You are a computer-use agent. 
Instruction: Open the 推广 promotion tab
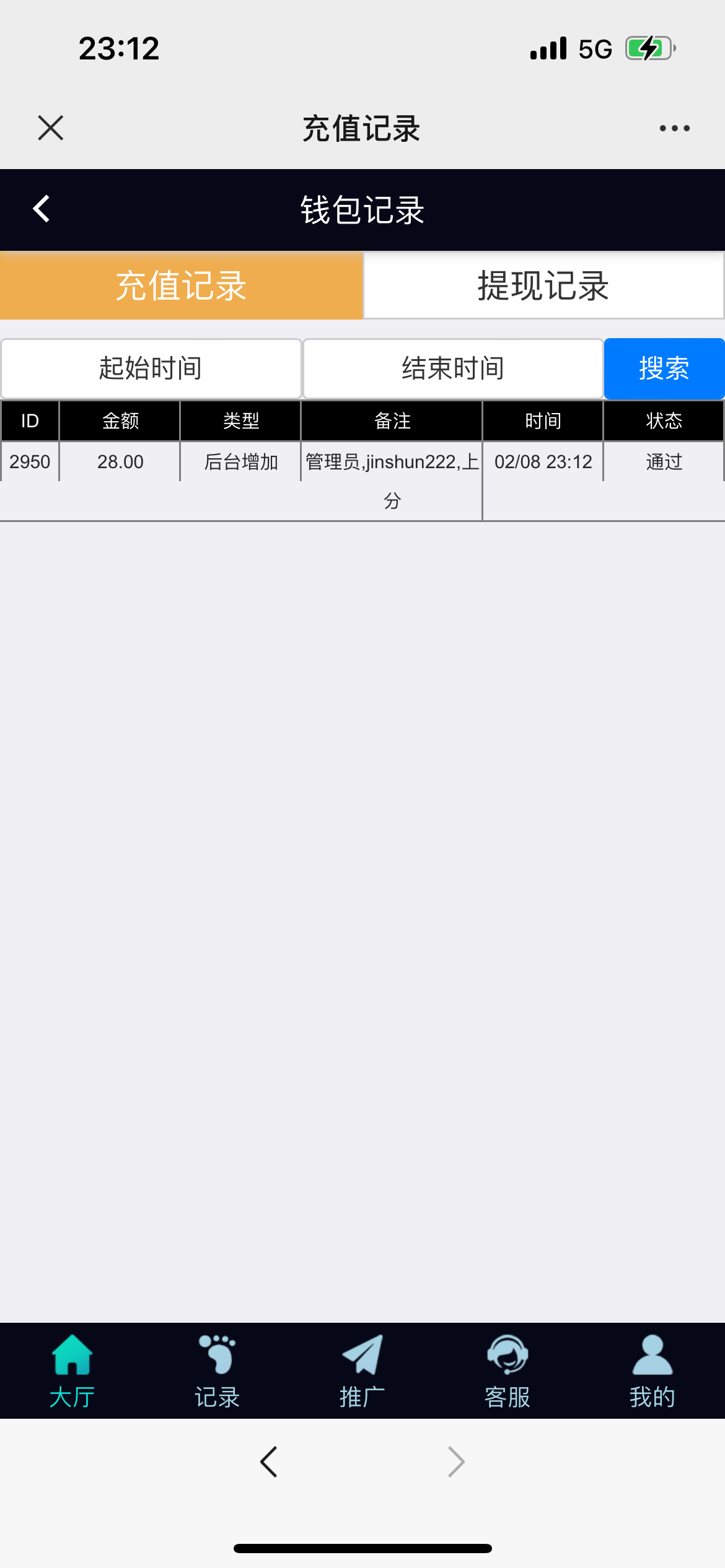pos(362,1371)
